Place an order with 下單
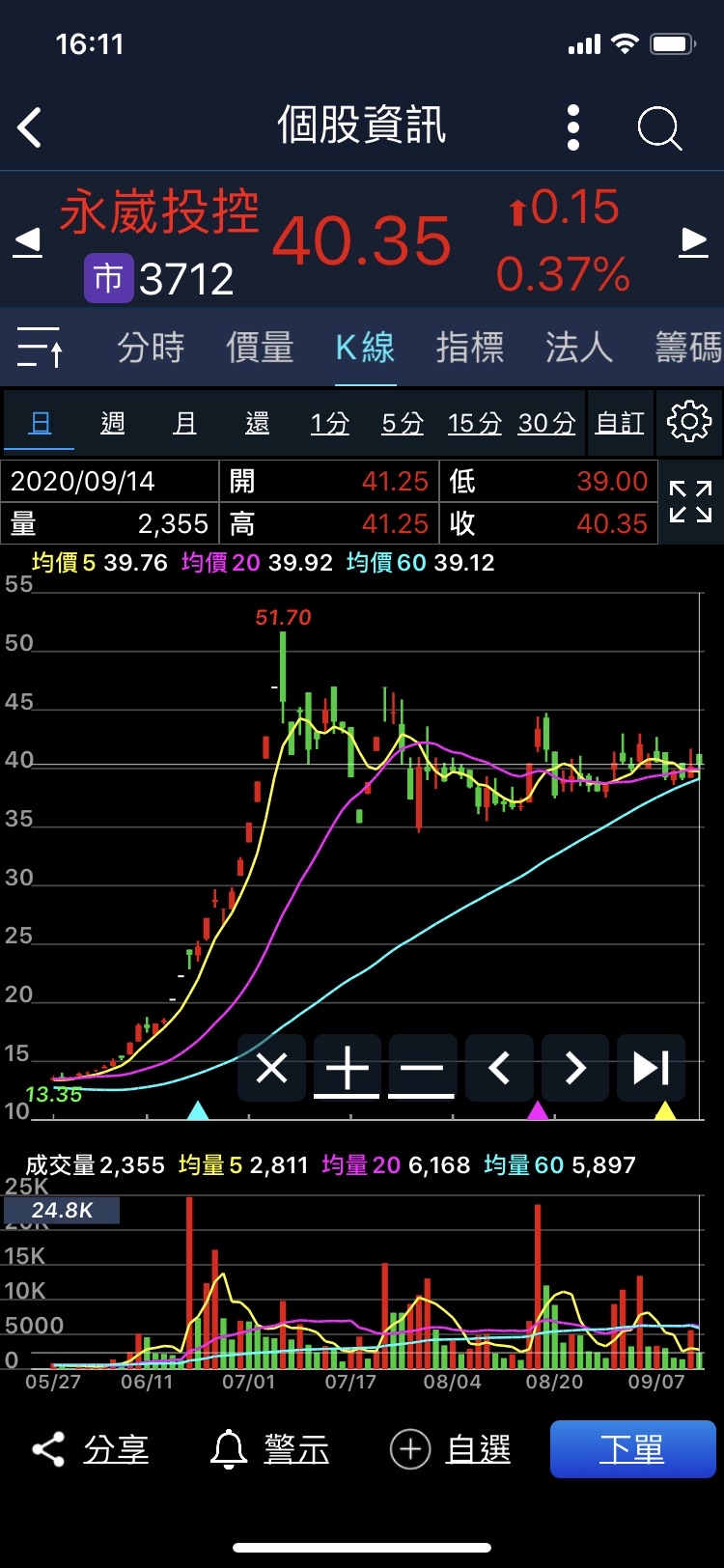This screenshot has width=724, height=1568. (x=632, y=1449)
